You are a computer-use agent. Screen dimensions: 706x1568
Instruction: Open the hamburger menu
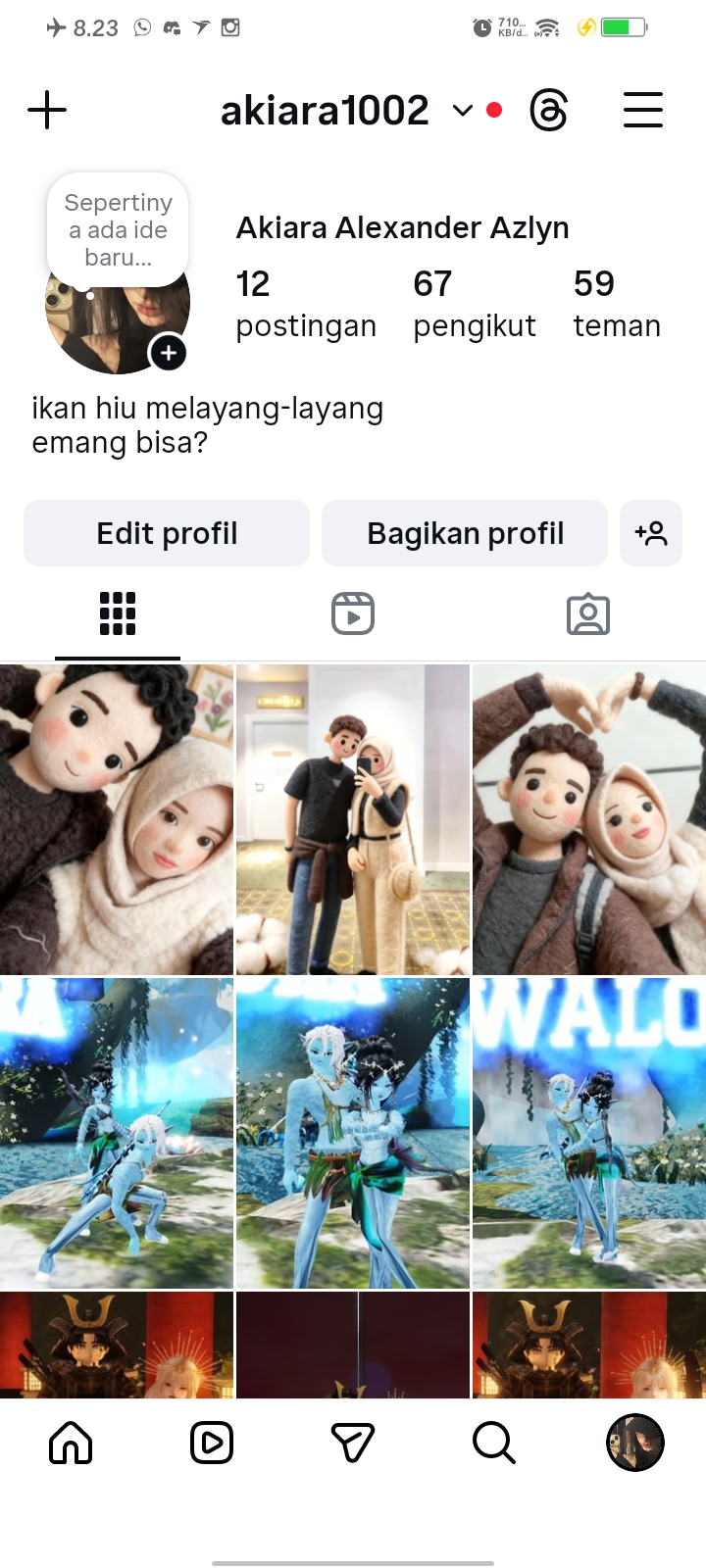coord(643,110)
